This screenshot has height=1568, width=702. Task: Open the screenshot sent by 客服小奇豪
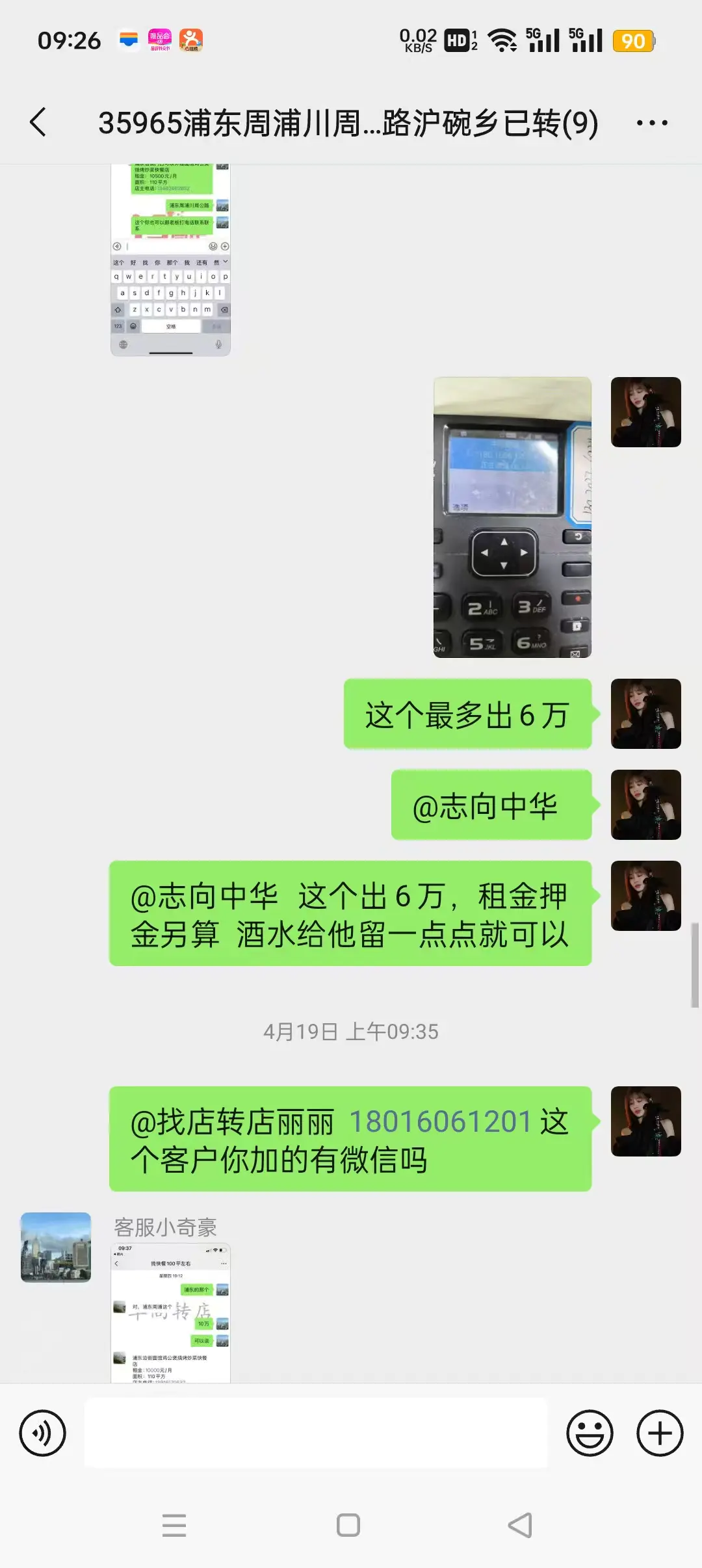(x=170, y=1312)
